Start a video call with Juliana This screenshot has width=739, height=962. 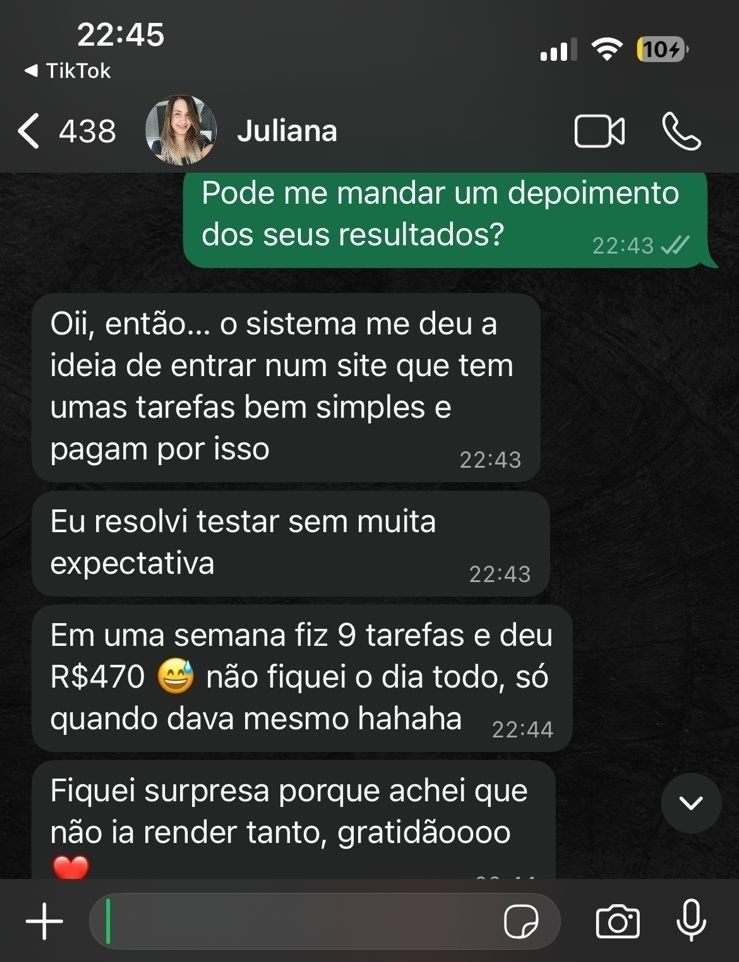pos(598,130)
